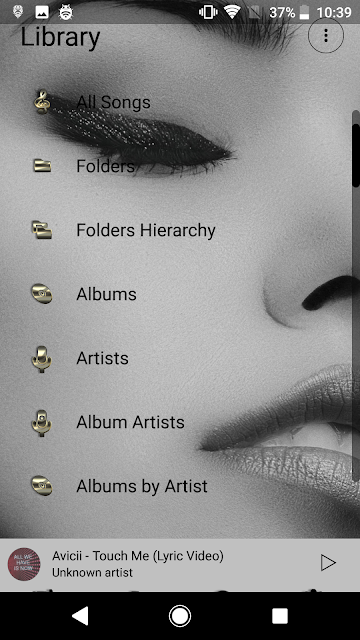Open the three-dot overflow menu

[x=325, y=36]
